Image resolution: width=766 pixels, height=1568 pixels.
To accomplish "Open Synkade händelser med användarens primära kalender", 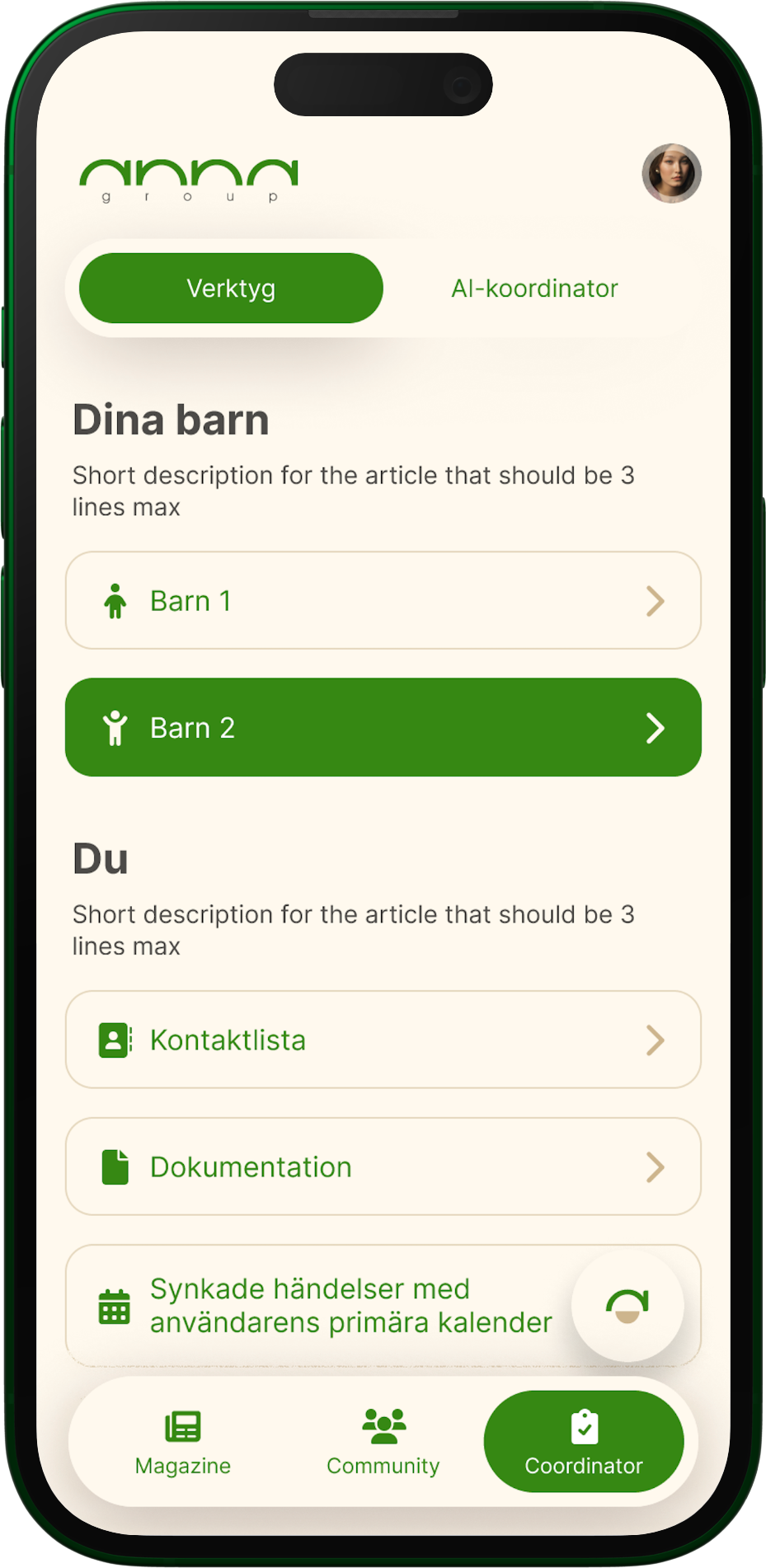I will (330, 1306).
